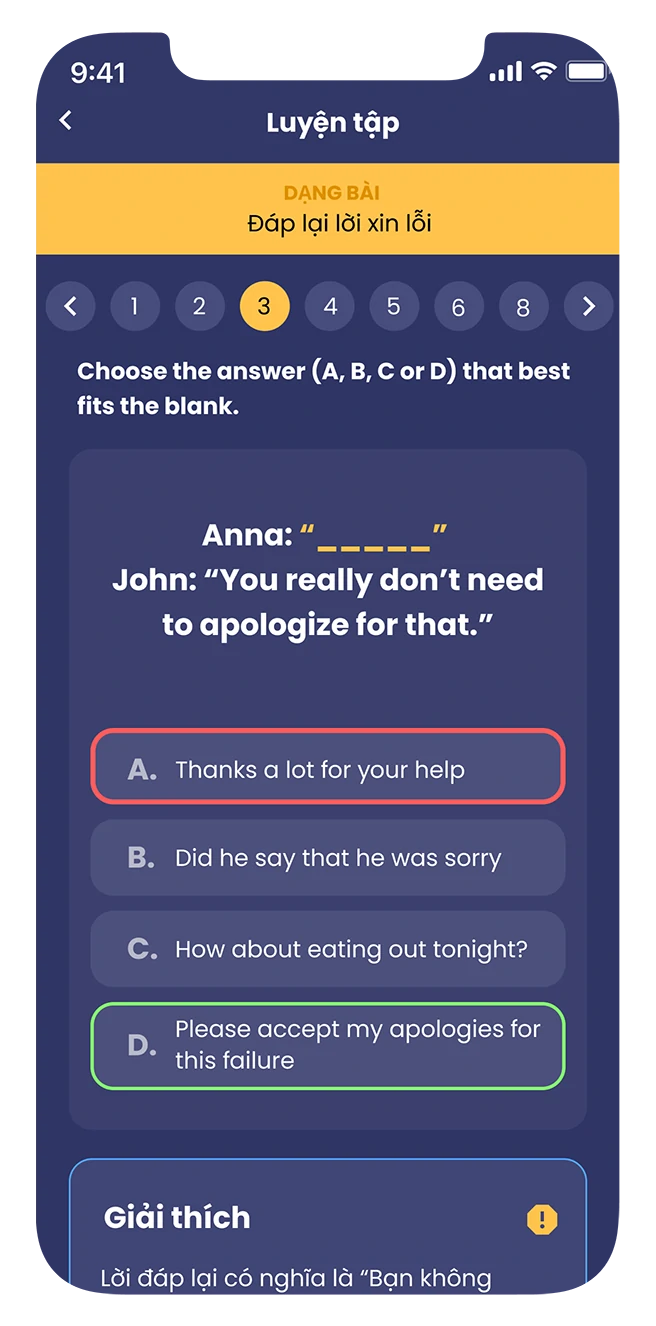656x1326 pixels.
Task: Select question 3 in the pager
Action: click(264, 306)
